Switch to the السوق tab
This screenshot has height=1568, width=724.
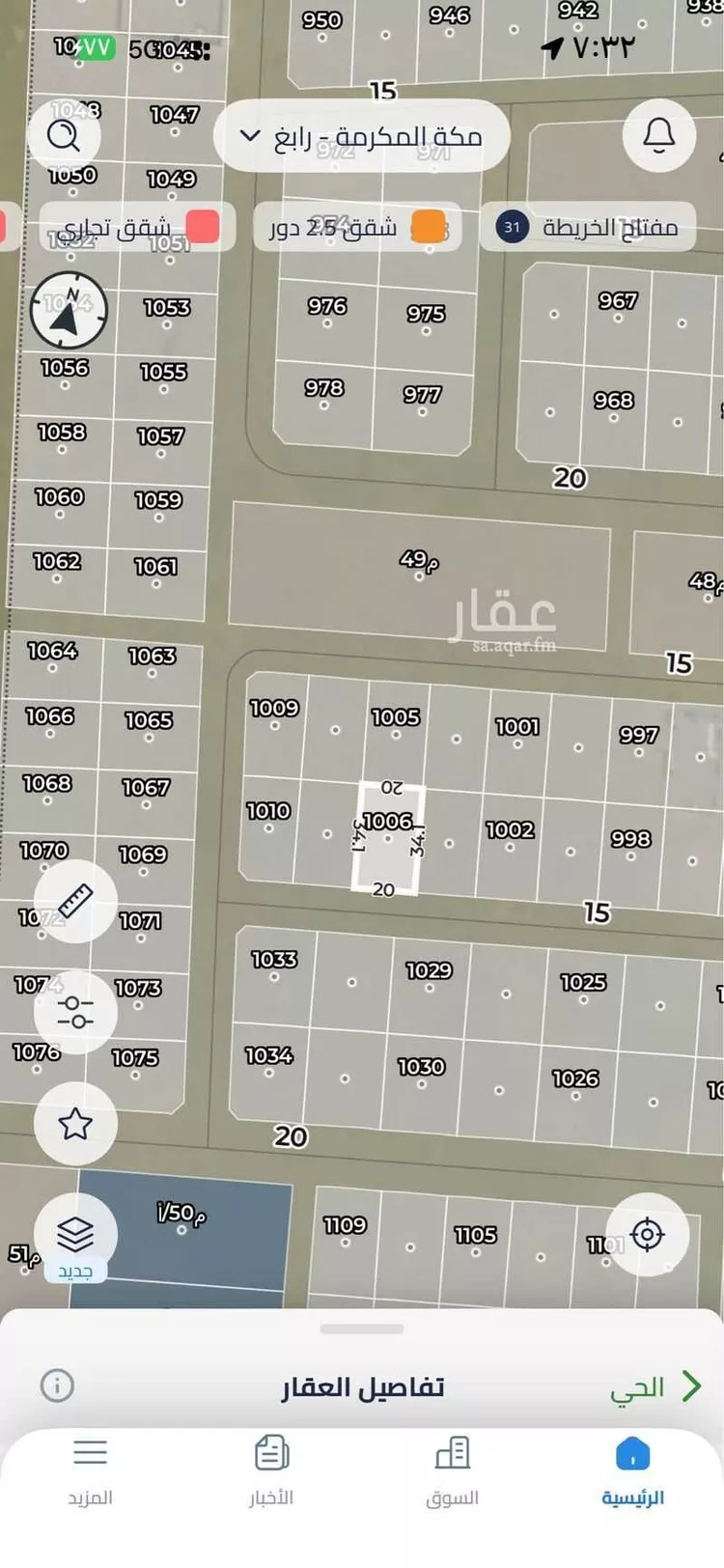click(452, 1471)
